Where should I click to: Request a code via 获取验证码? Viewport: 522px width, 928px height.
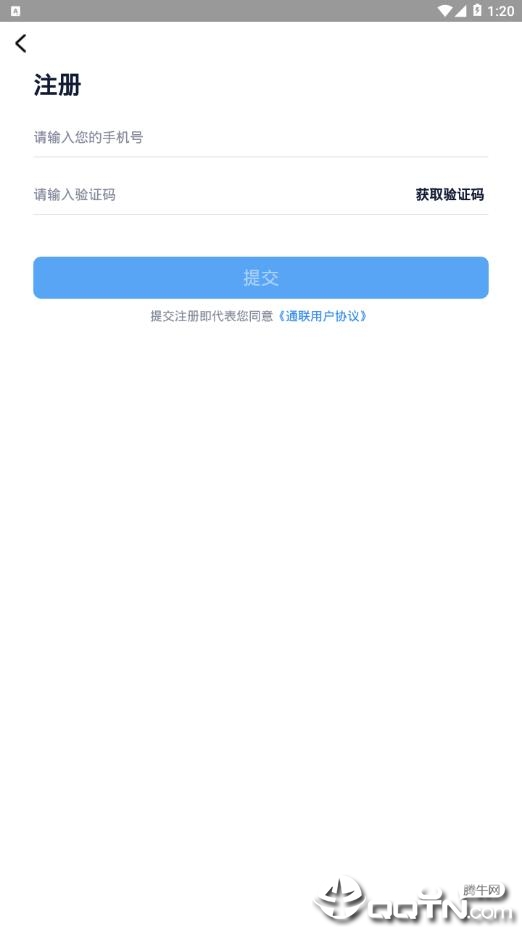coord(449,195)
